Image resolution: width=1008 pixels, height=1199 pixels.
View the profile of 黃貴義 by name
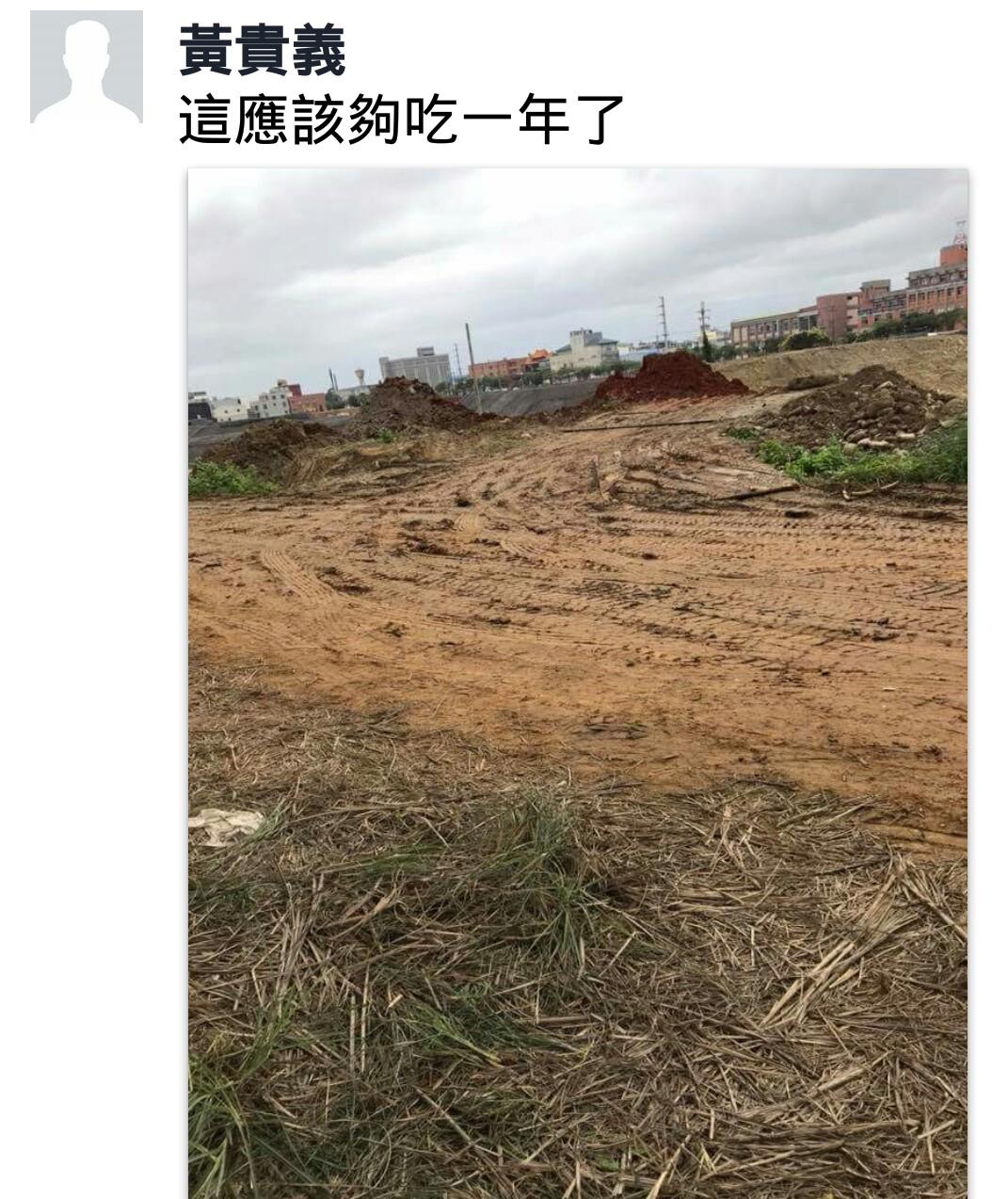pyautogui.click(x=262, y=50)
